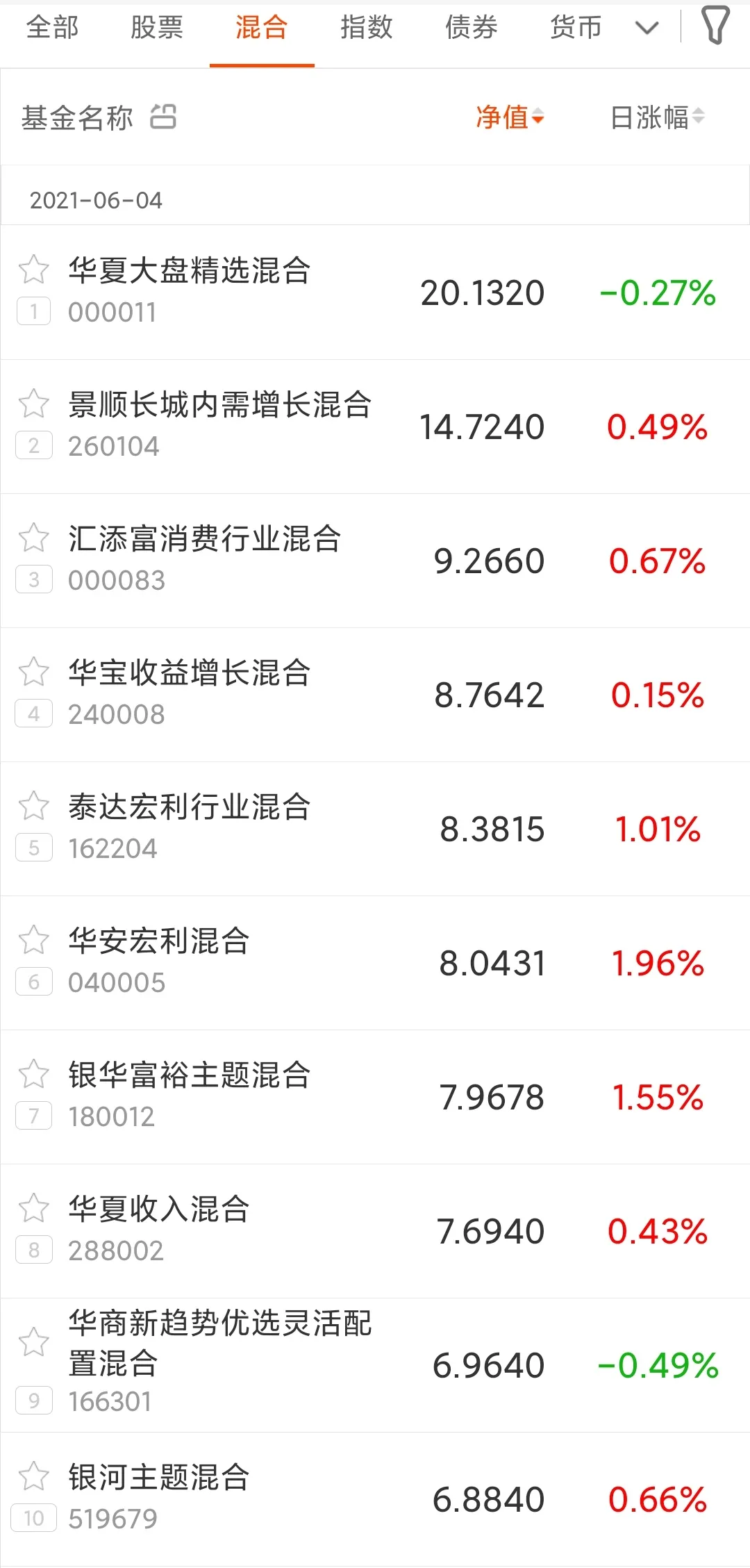Select the 指数 tab
This screenshot has width=750, height=1568.
coord(367,28)
